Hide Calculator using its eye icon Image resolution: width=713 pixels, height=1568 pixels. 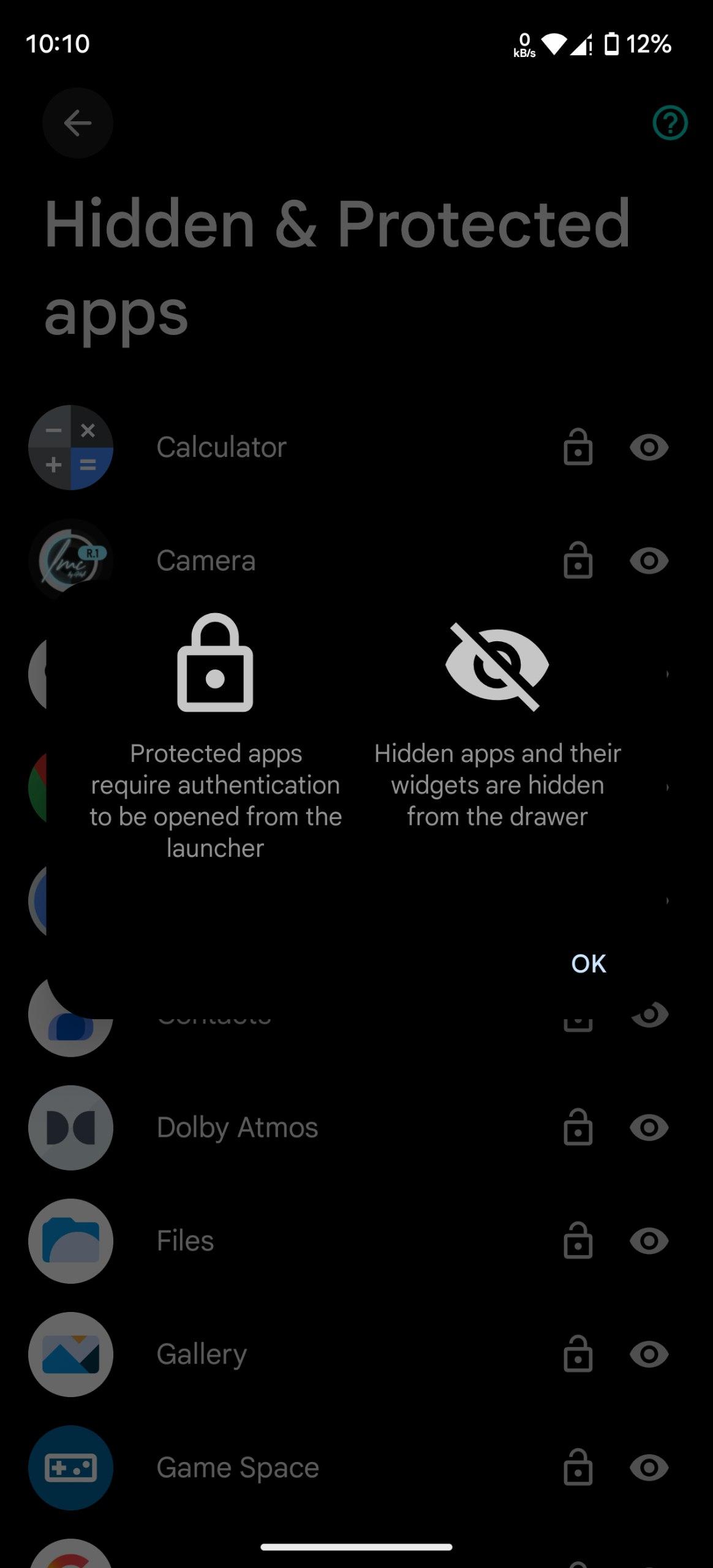(649, 448)
